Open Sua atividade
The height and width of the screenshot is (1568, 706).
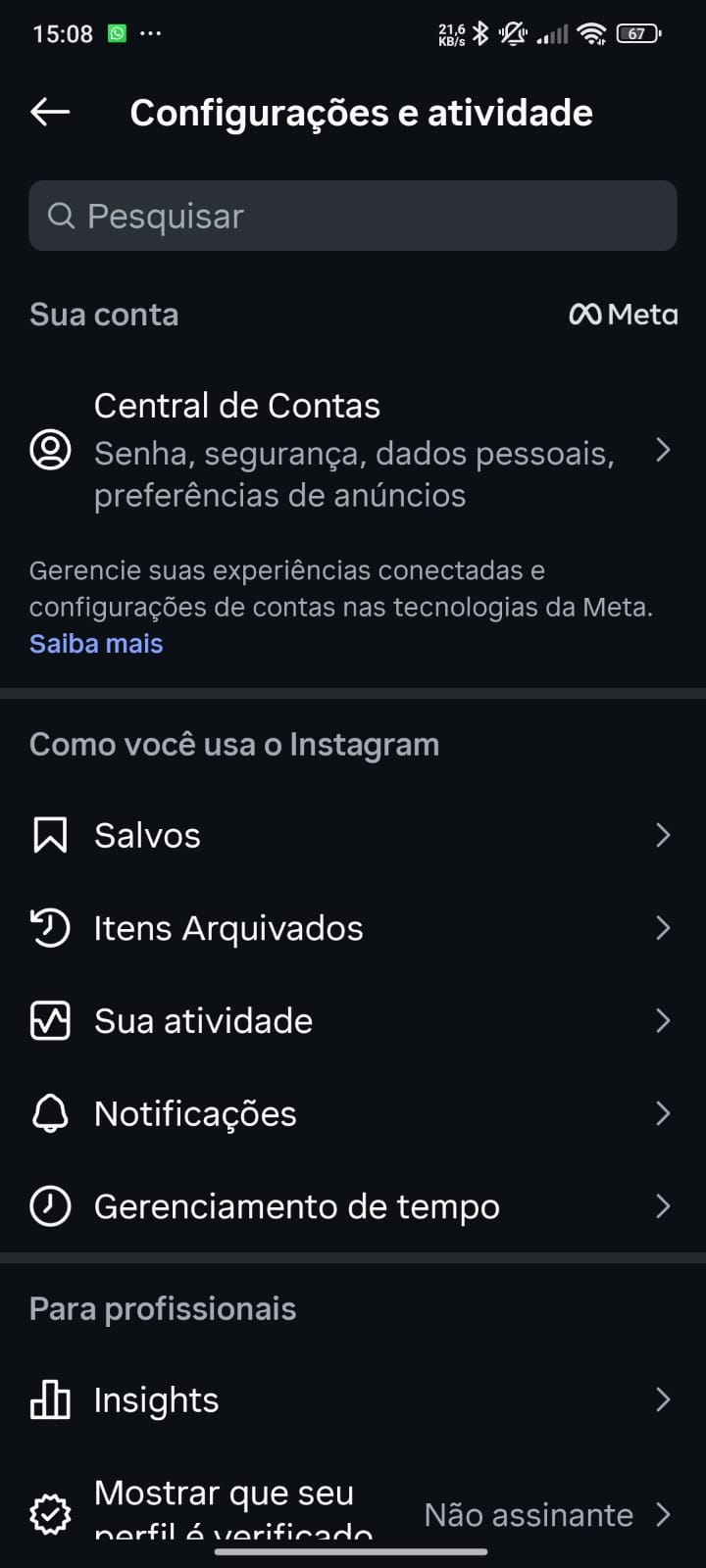coord(353,1021)
